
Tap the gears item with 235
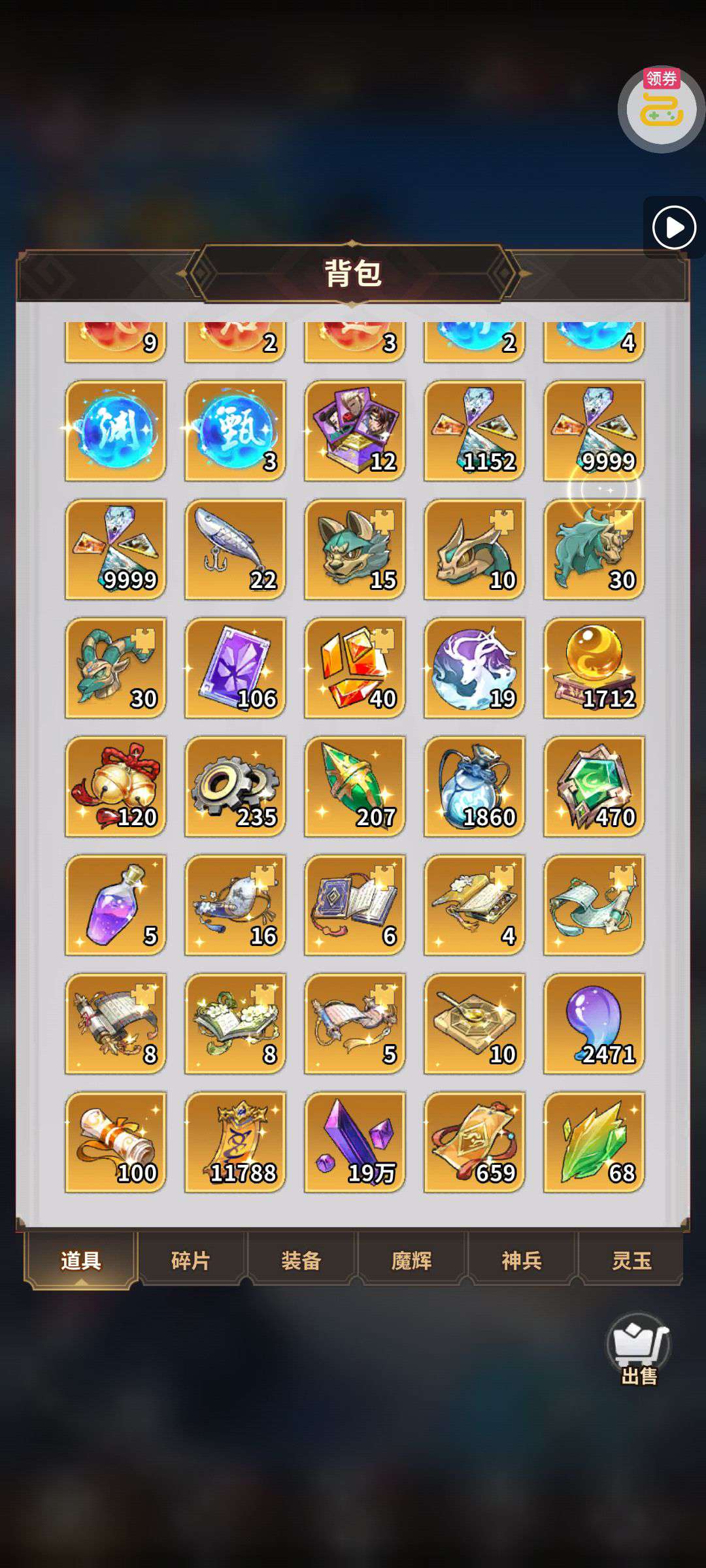[235, 787]
